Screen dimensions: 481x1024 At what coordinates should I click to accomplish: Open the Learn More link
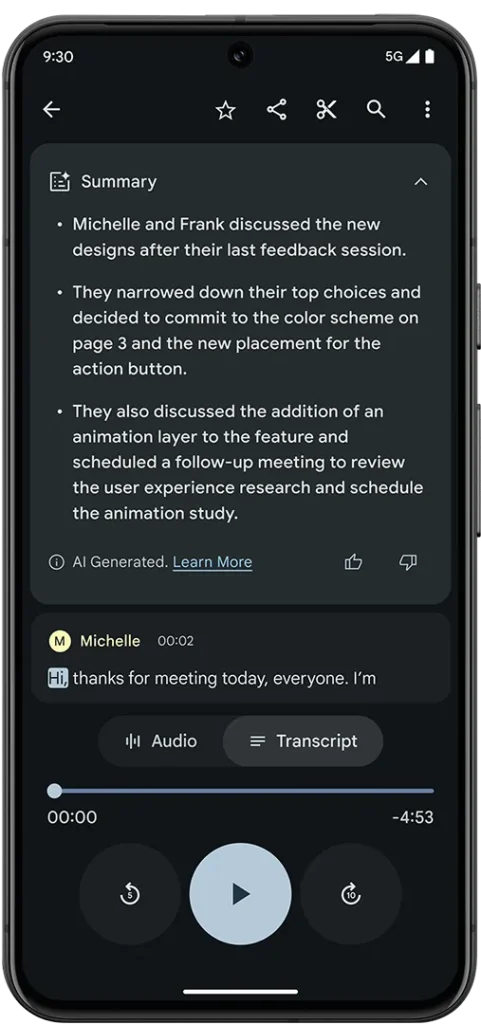pyautogui.click(x=212, y=562)
